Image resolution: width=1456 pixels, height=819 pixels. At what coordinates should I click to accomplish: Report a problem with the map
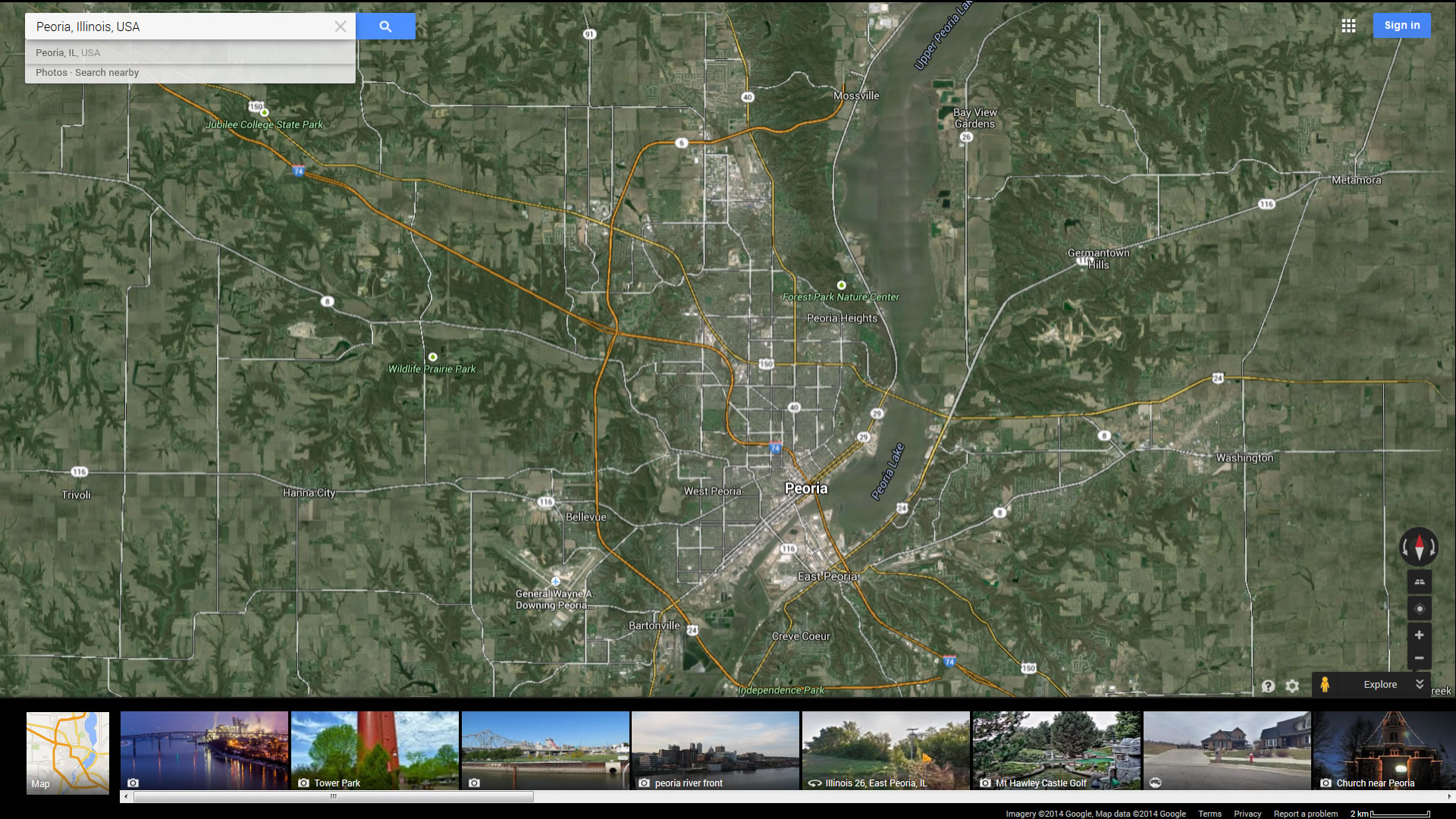[1305, 814]
